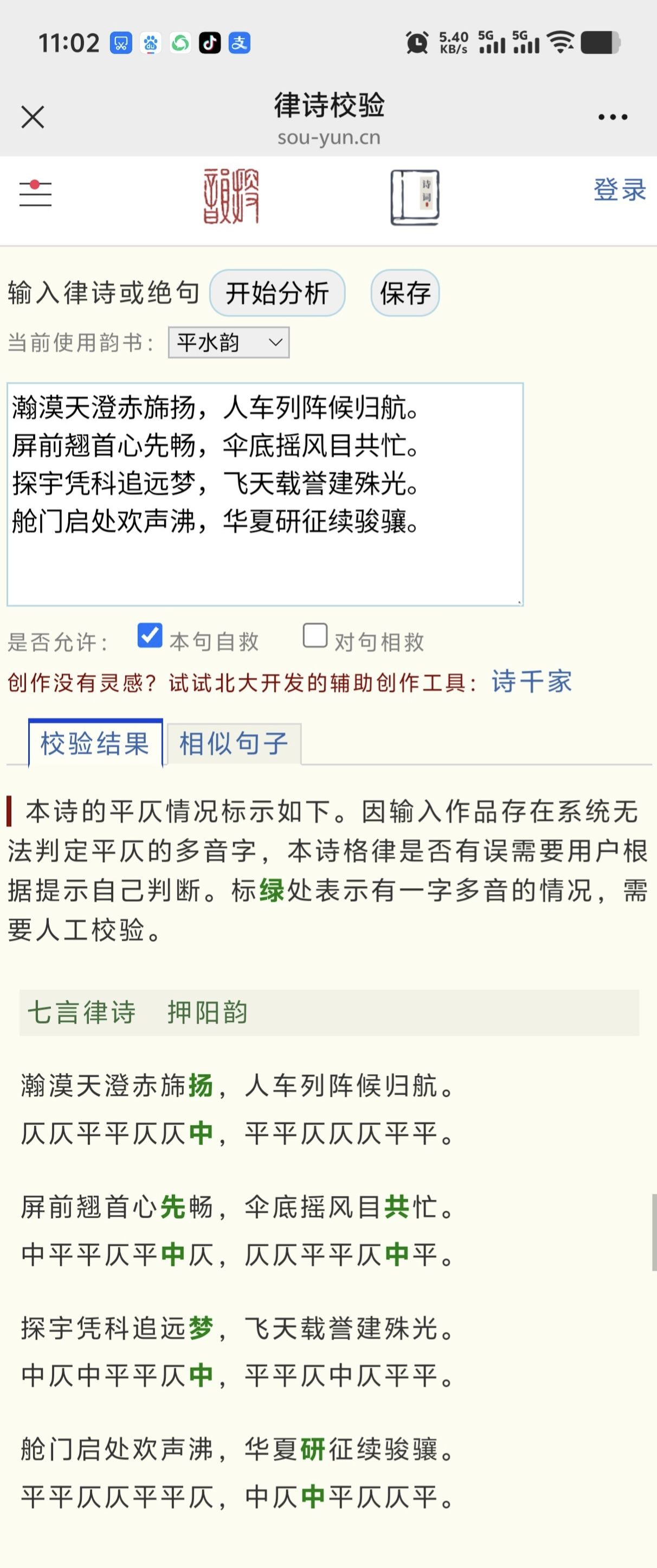Open the 诗词 book icon
The height and width of the screenshot is (1568, 657).
(x=415, y=197)
